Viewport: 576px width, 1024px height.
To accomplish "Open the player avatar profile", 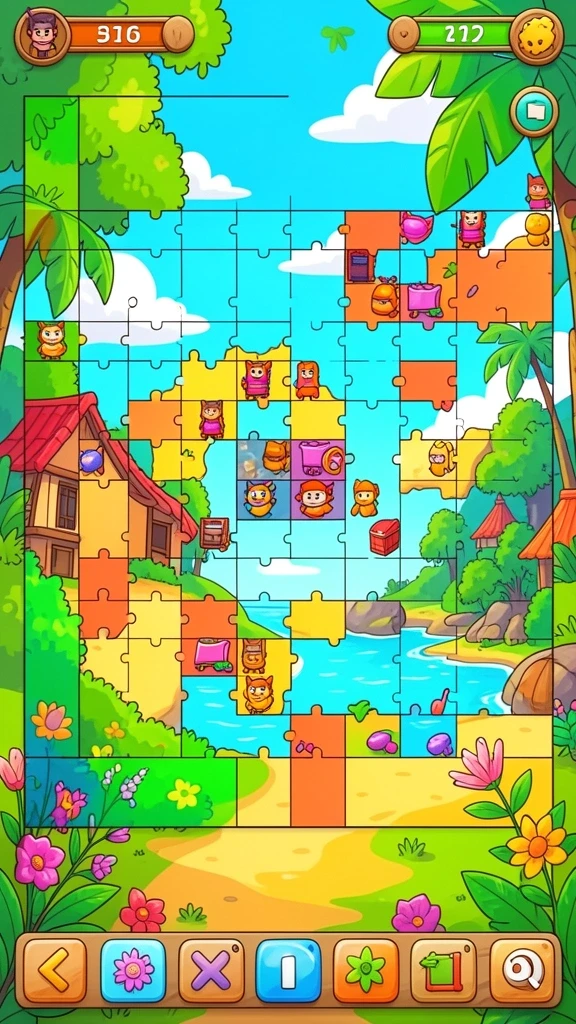I will [x=41, y=35].
